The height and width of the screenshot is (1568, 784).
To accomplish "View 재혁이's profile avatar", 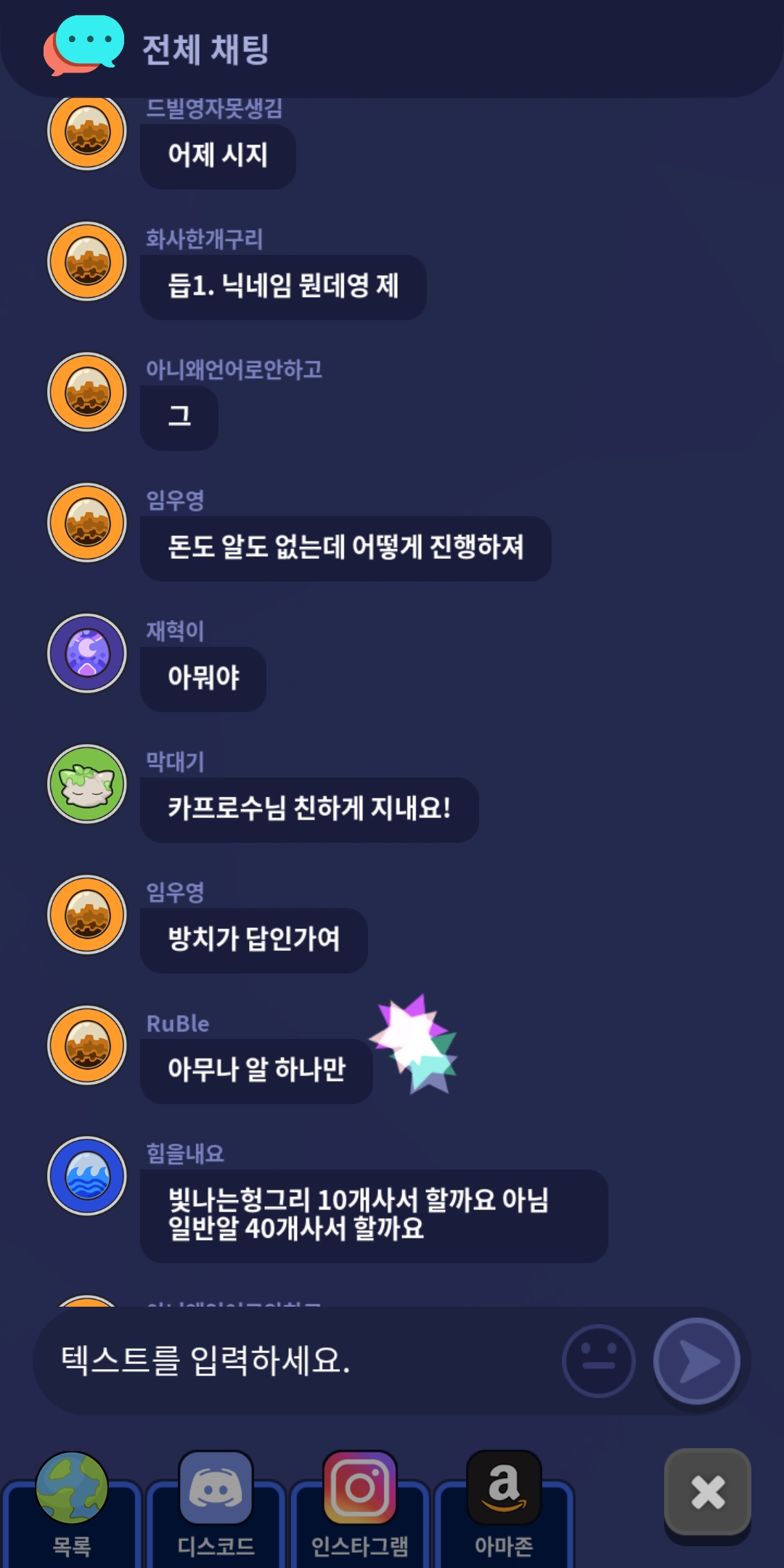I will [x=87, y=653].
